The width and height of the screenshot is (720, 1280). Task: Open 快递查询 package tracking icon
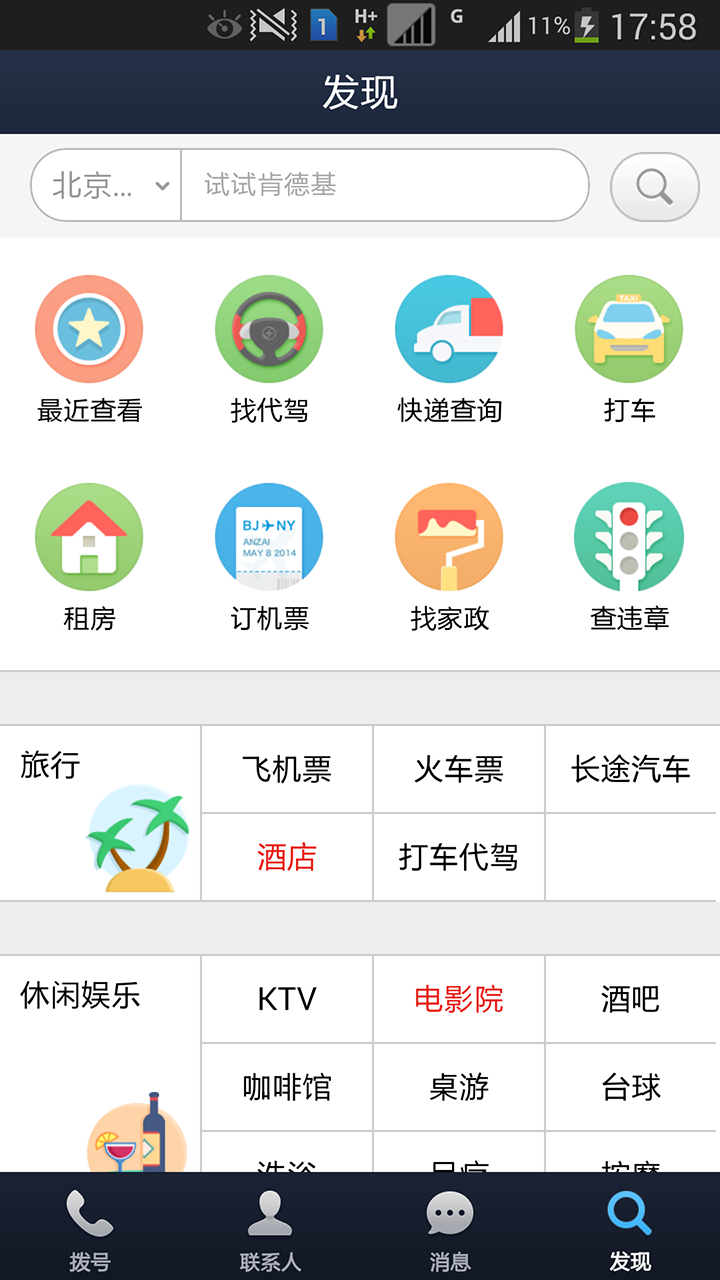tap(449, 328)
